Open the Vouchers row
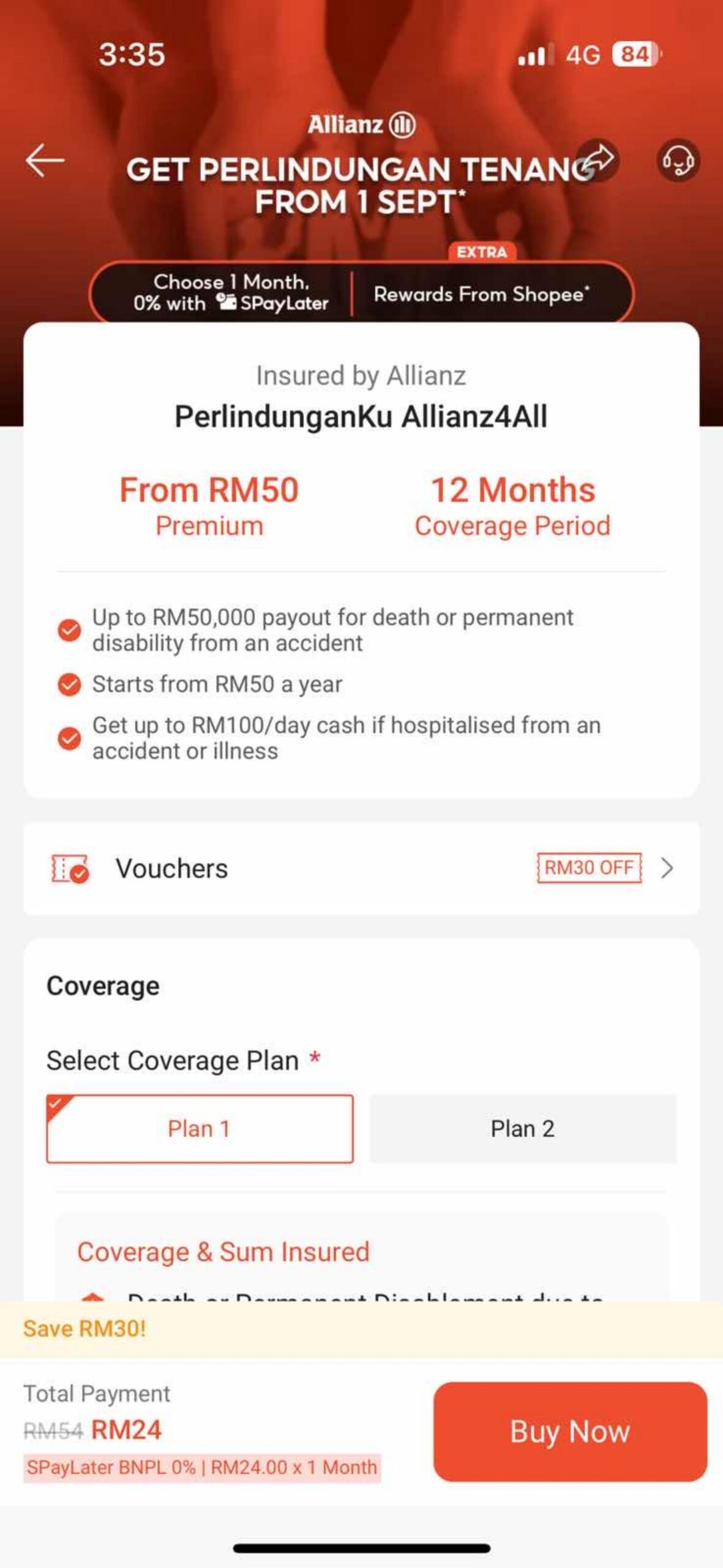This screenshot has width=723, height=1568. tap(361, 868)
